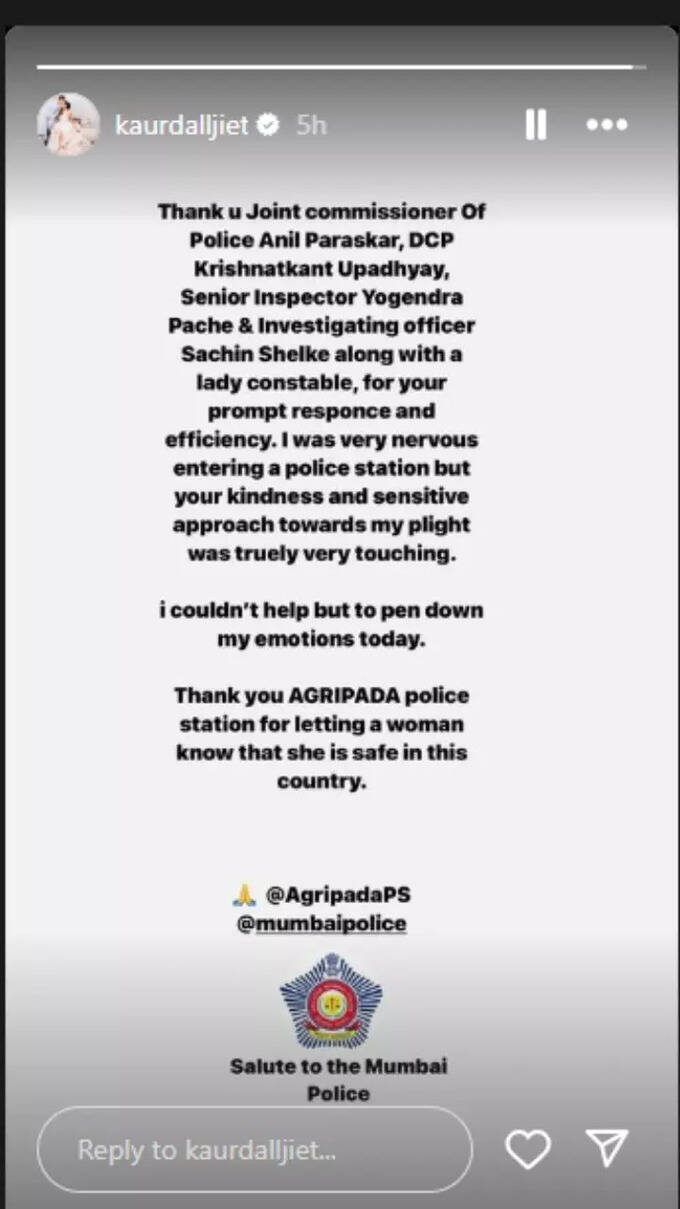Pause the story playback

[536, 125]
